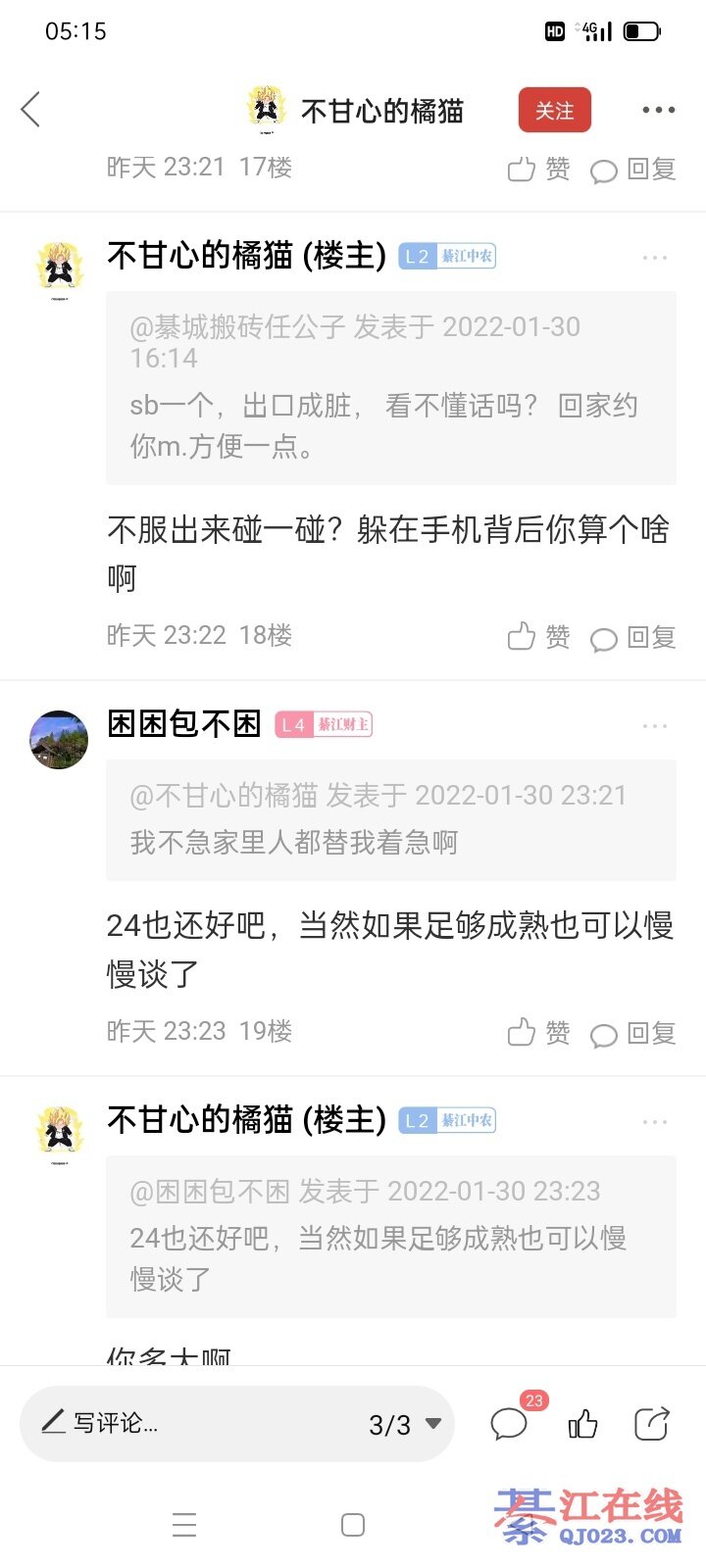Like the 17楼 comment
Image resolution: width=706 pixels, height=1568 pixels.
538,170
